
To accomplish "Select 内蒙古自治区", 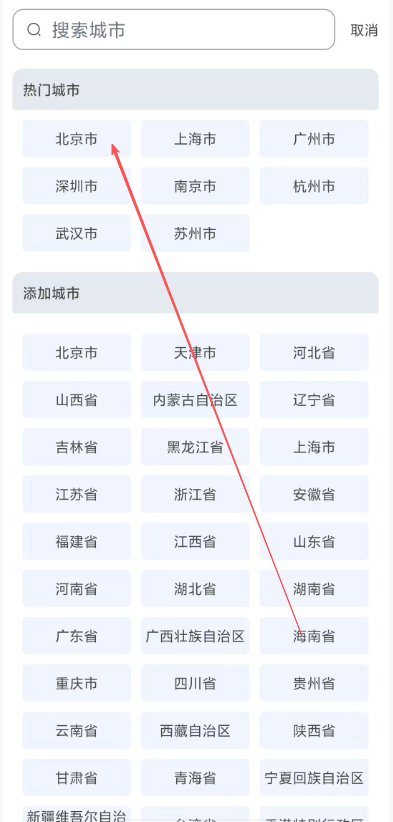I will pyautogui.click(x=195, y=399).
